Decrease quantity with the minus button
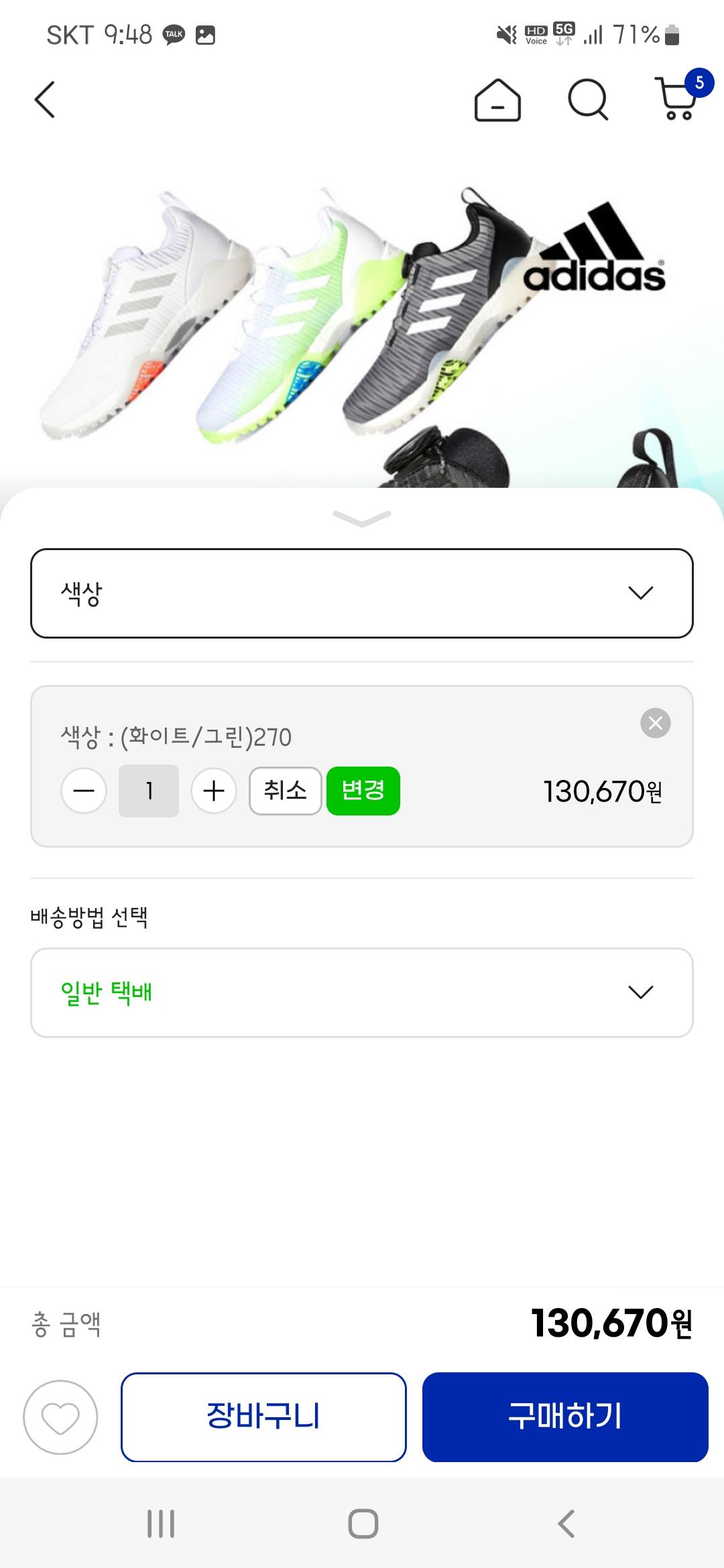 pyautogui.click(x=84, y=791)
